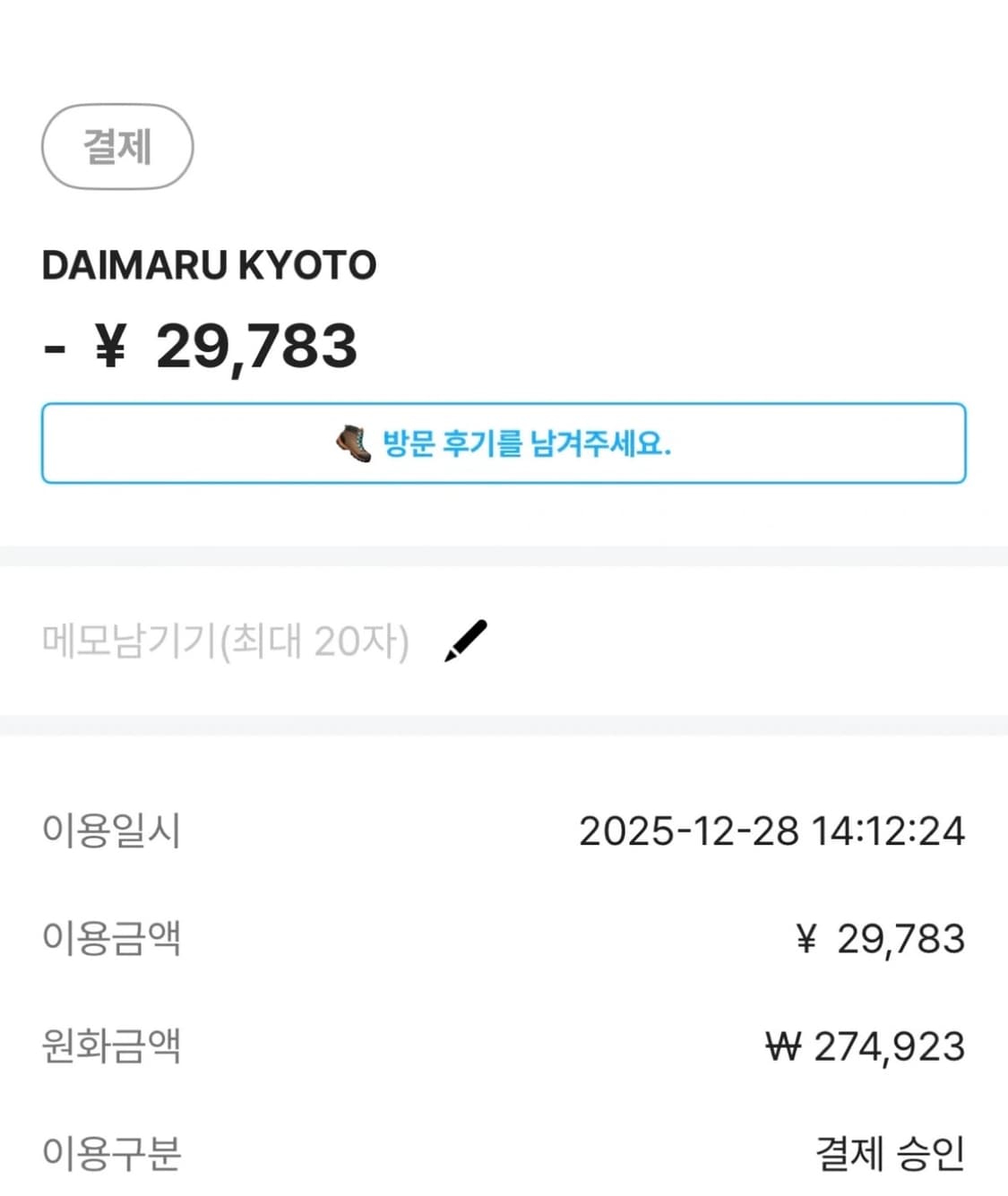Tap the 메모남기기(최대 20자) memo input
Screen dimensions: 1008x1196
click(x=224, y=639)
